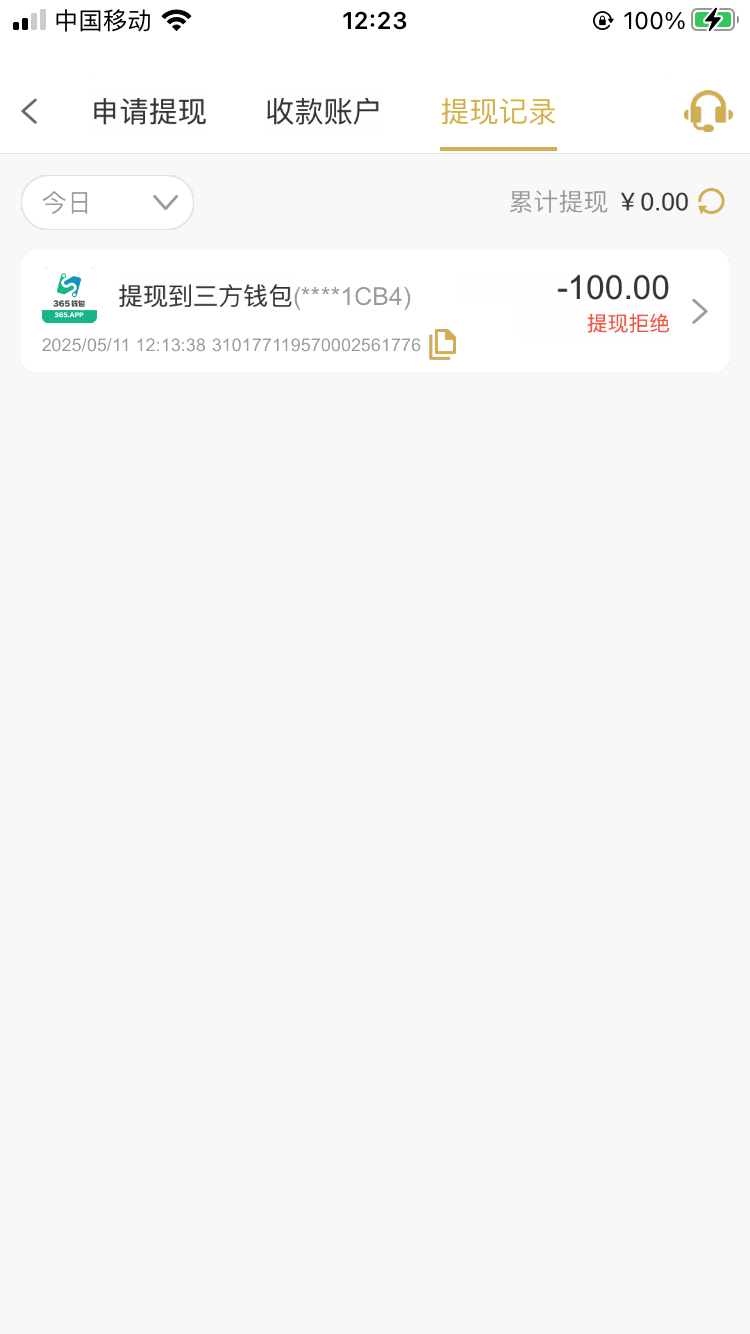The width and height of the screenshot is (750, 1334).
Task: Switch to the 收款账户 tab
Action: pos(322,111)
